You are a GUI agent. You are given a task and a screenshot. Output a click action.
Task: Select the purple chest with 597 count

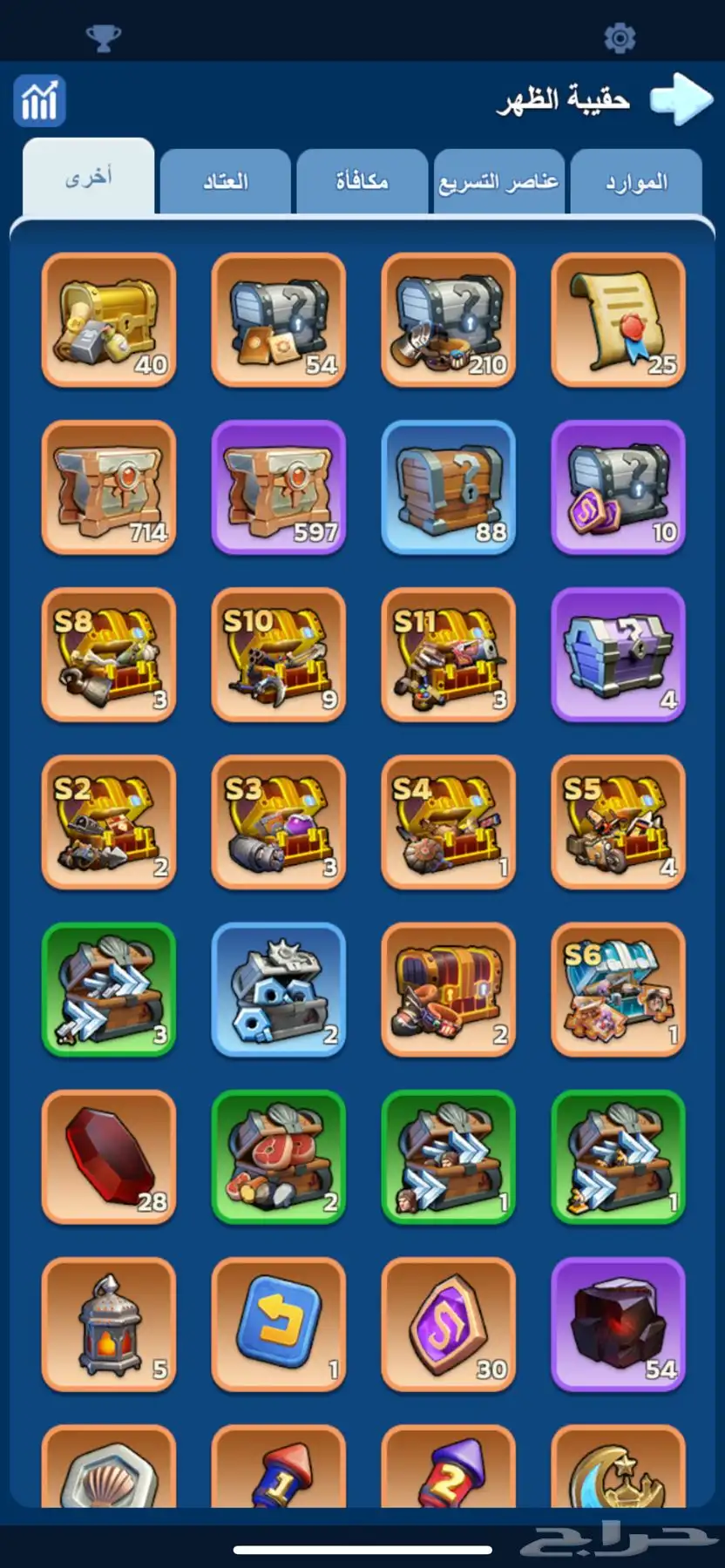click(279, 487)
